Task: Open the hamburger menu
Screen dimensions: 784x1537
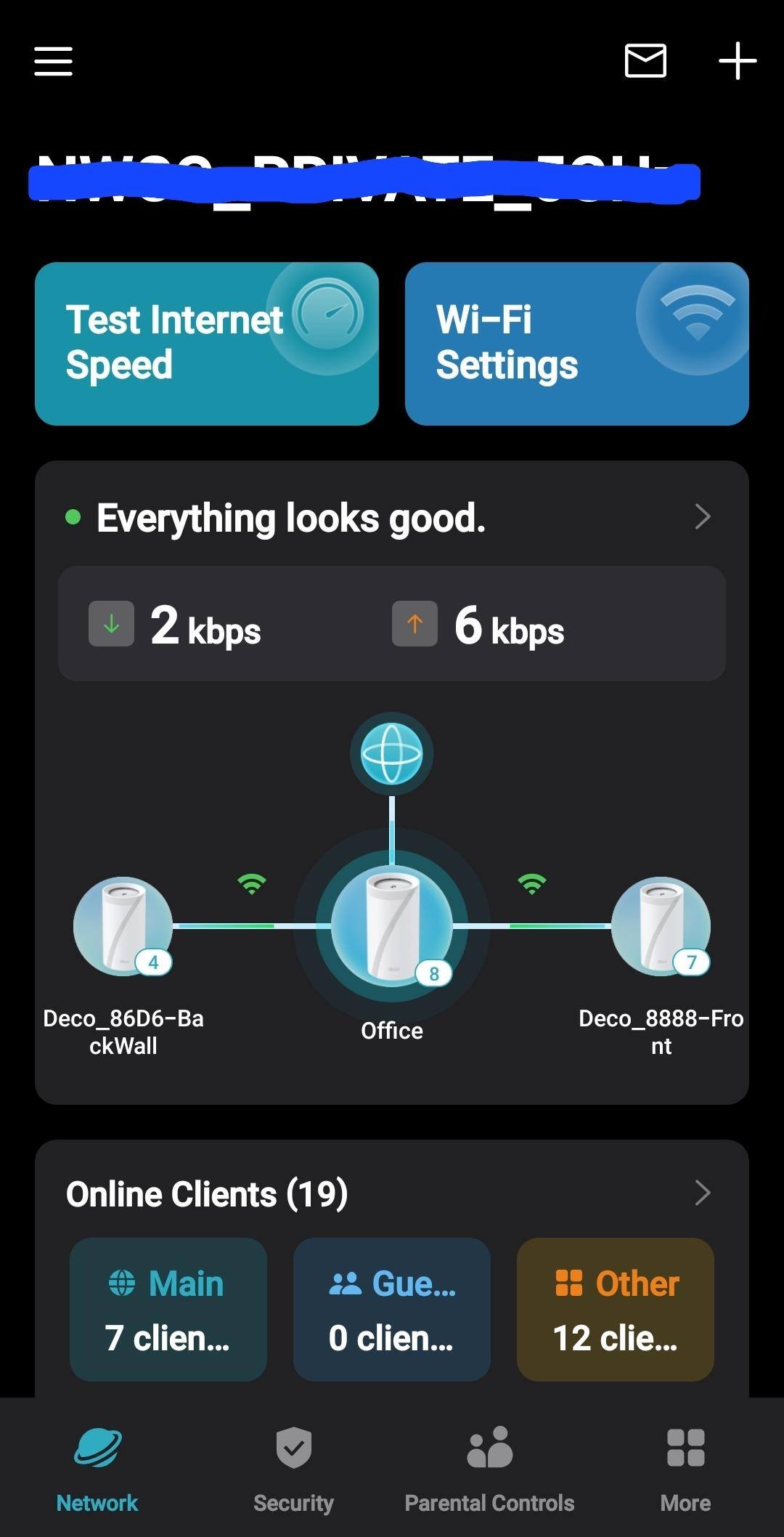Action: pos(53,61)
